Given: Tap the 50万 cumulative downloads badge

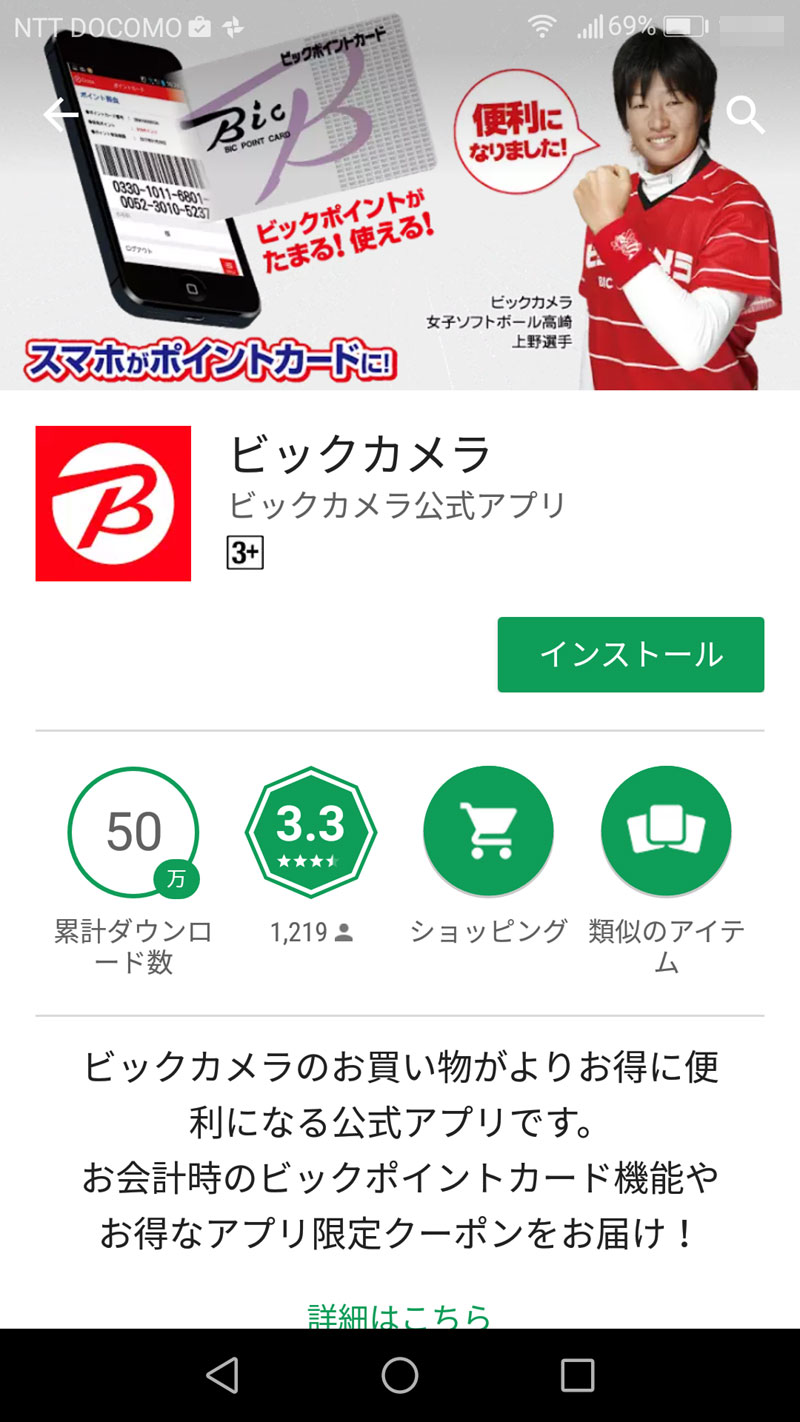Looking at the screenshot, I should pyautogui.click(x=133, y=832).
